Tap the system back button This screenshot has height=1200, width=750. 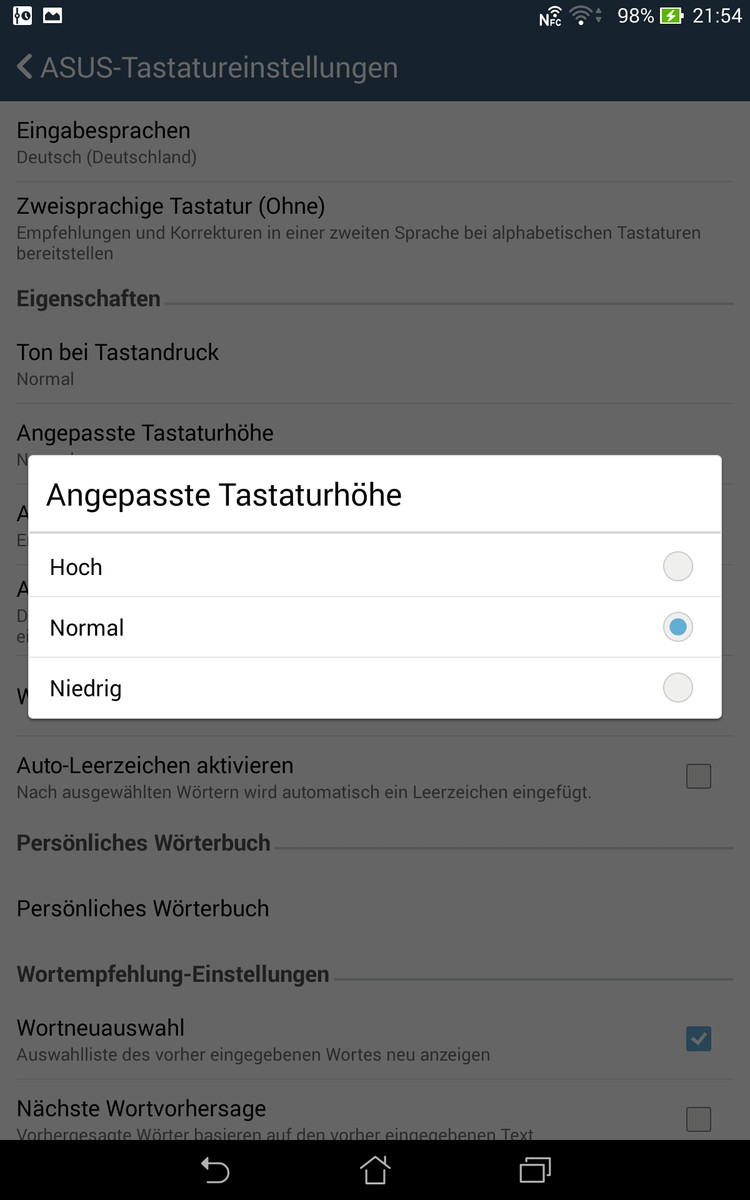[214, 1170]
